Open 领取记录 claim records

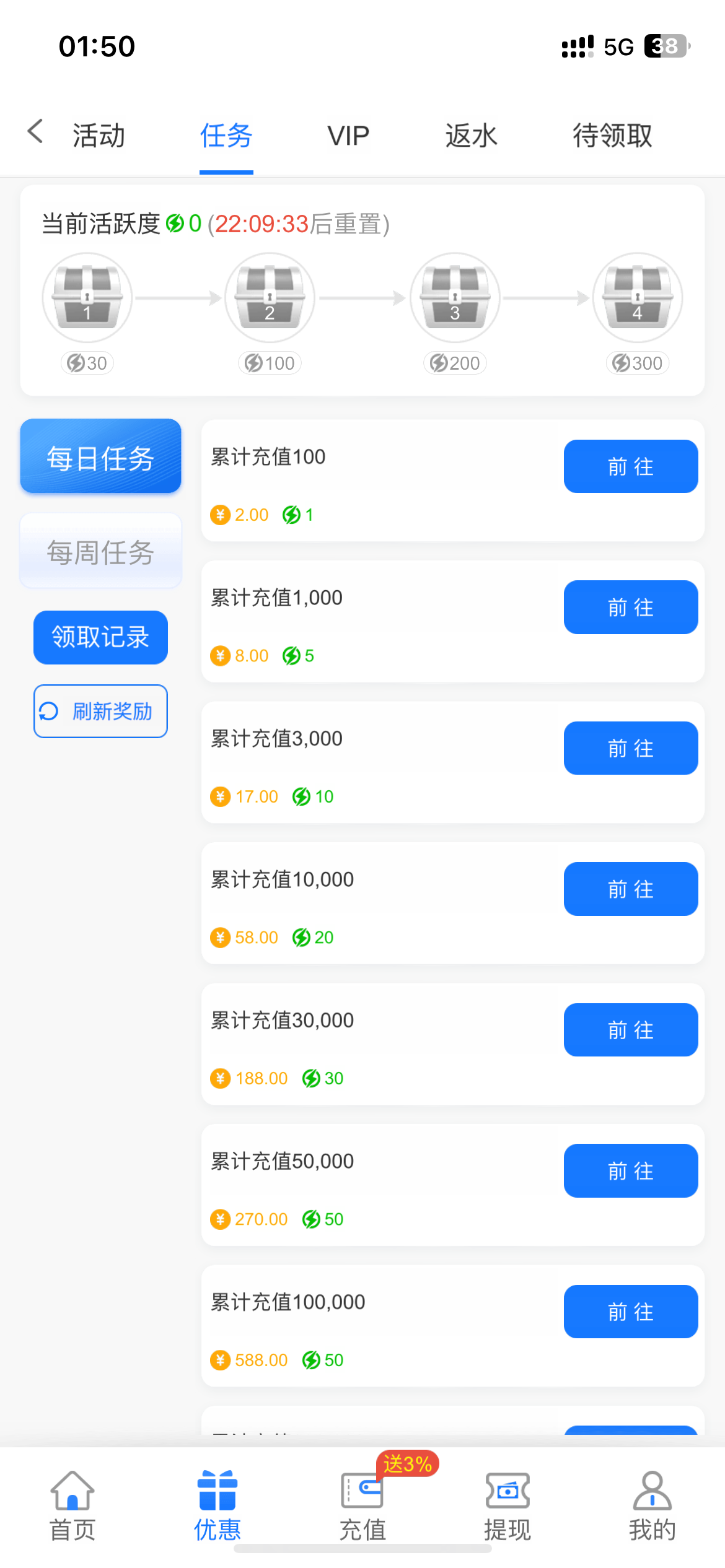point(100,637)
